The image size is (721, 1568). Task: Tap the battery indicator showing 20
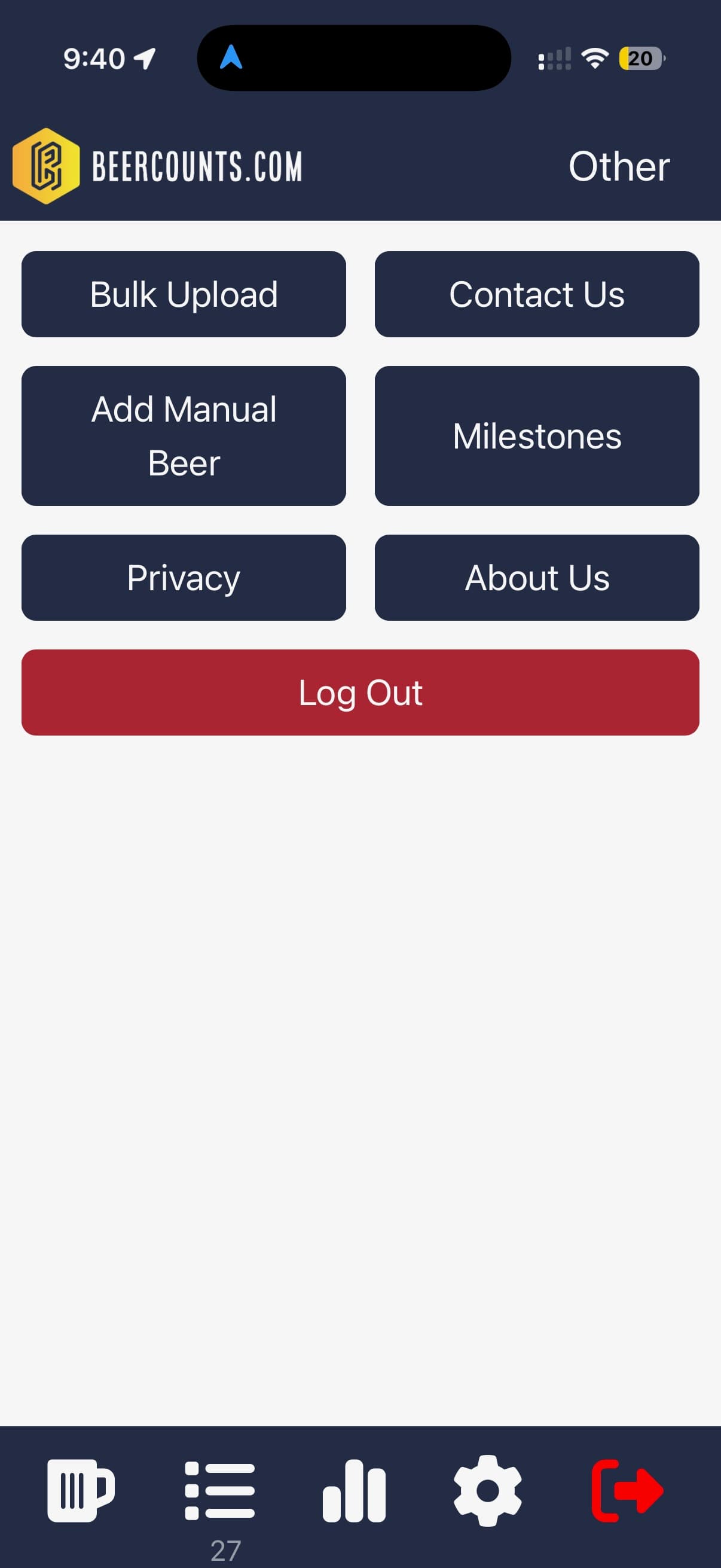tap(639, 59)
